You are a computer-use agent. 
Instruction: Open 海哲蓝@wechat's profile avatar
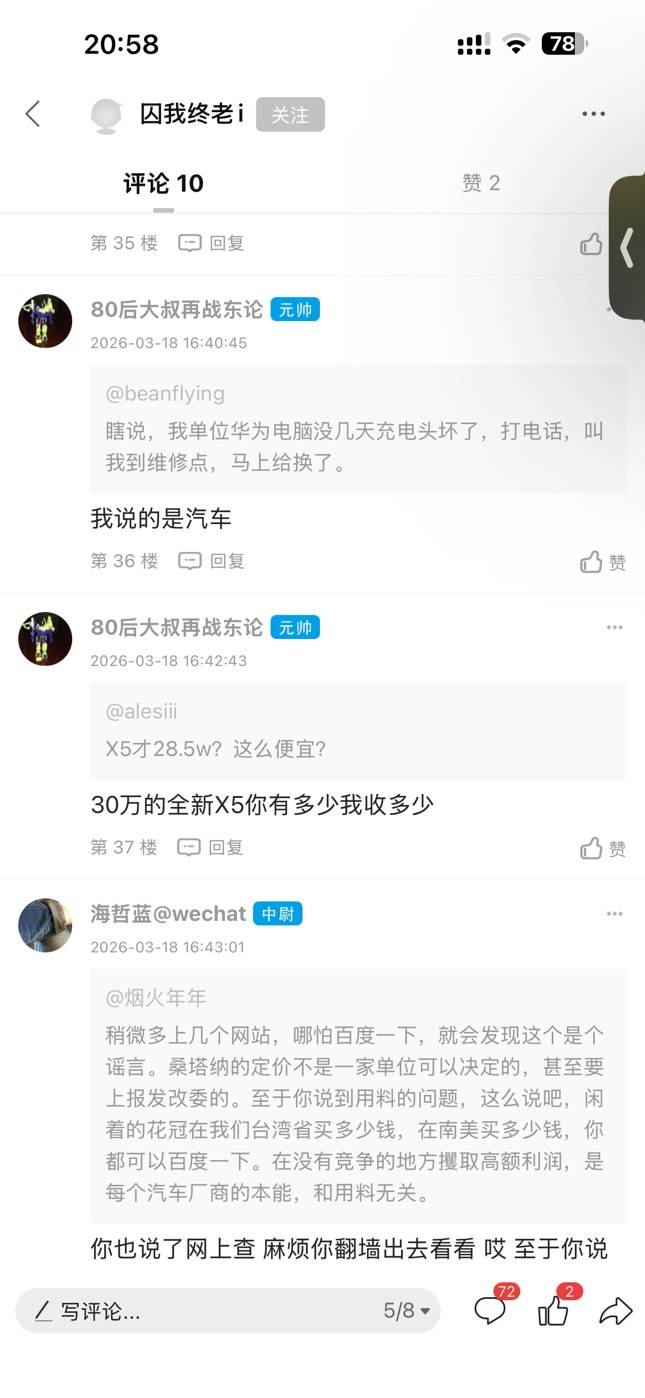point(45,925)
